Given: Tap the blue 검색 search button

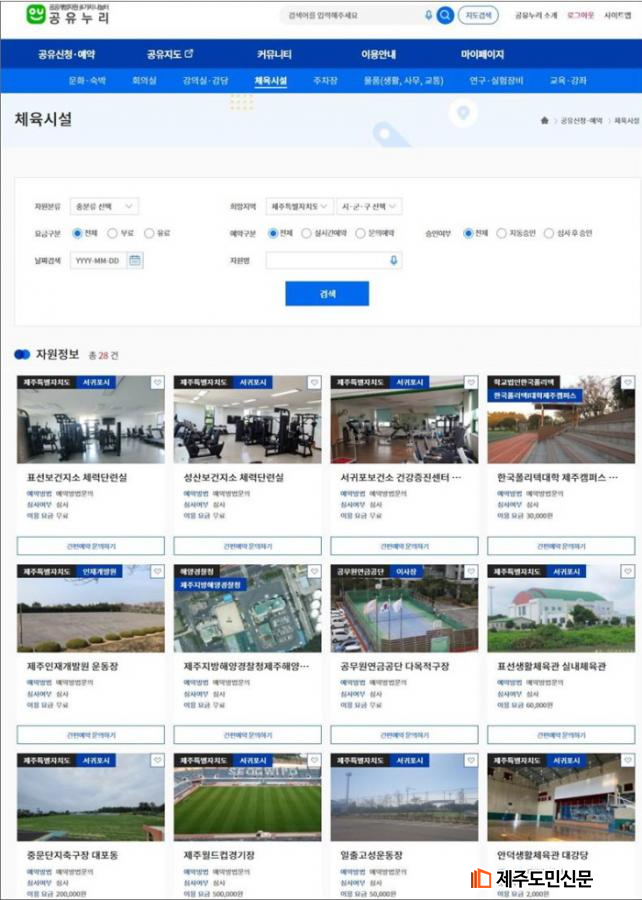Looking at the screenshot, I should pos(327,294).
